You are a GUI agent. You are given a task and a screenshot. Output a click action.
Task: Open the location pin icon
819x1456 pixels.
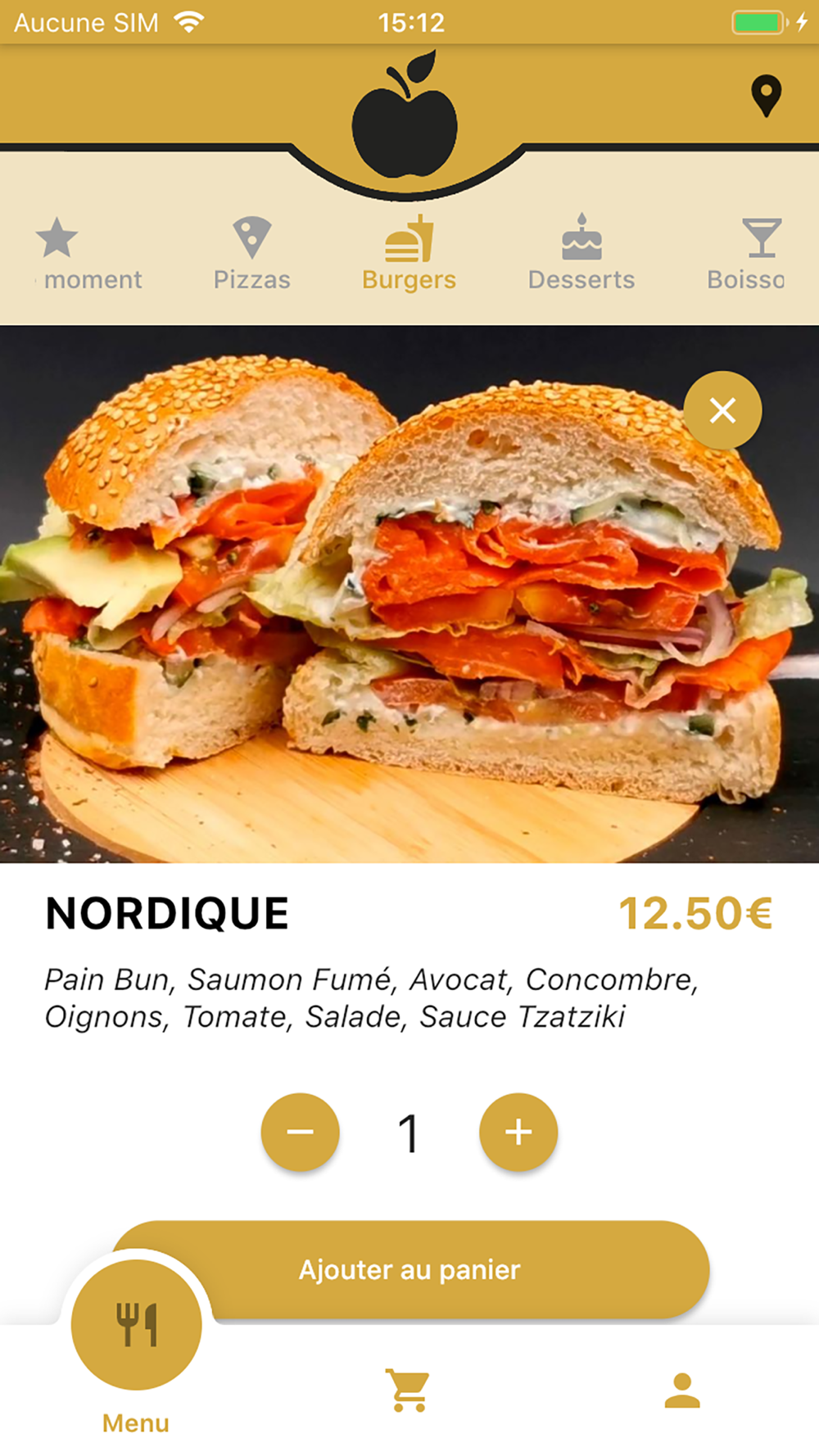pos(766,96)
